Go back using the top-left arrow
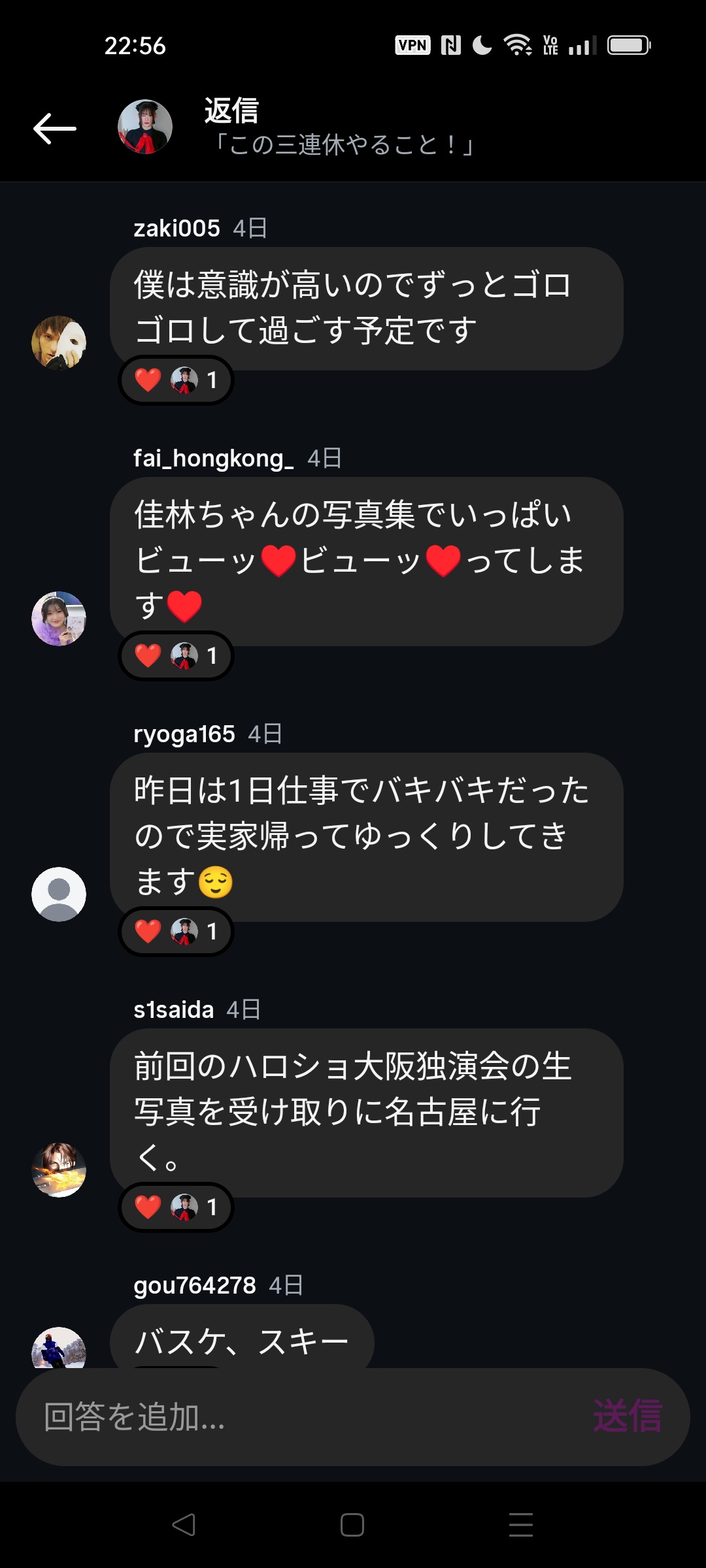Screen dimensions: 706x1568 (55, 128)
